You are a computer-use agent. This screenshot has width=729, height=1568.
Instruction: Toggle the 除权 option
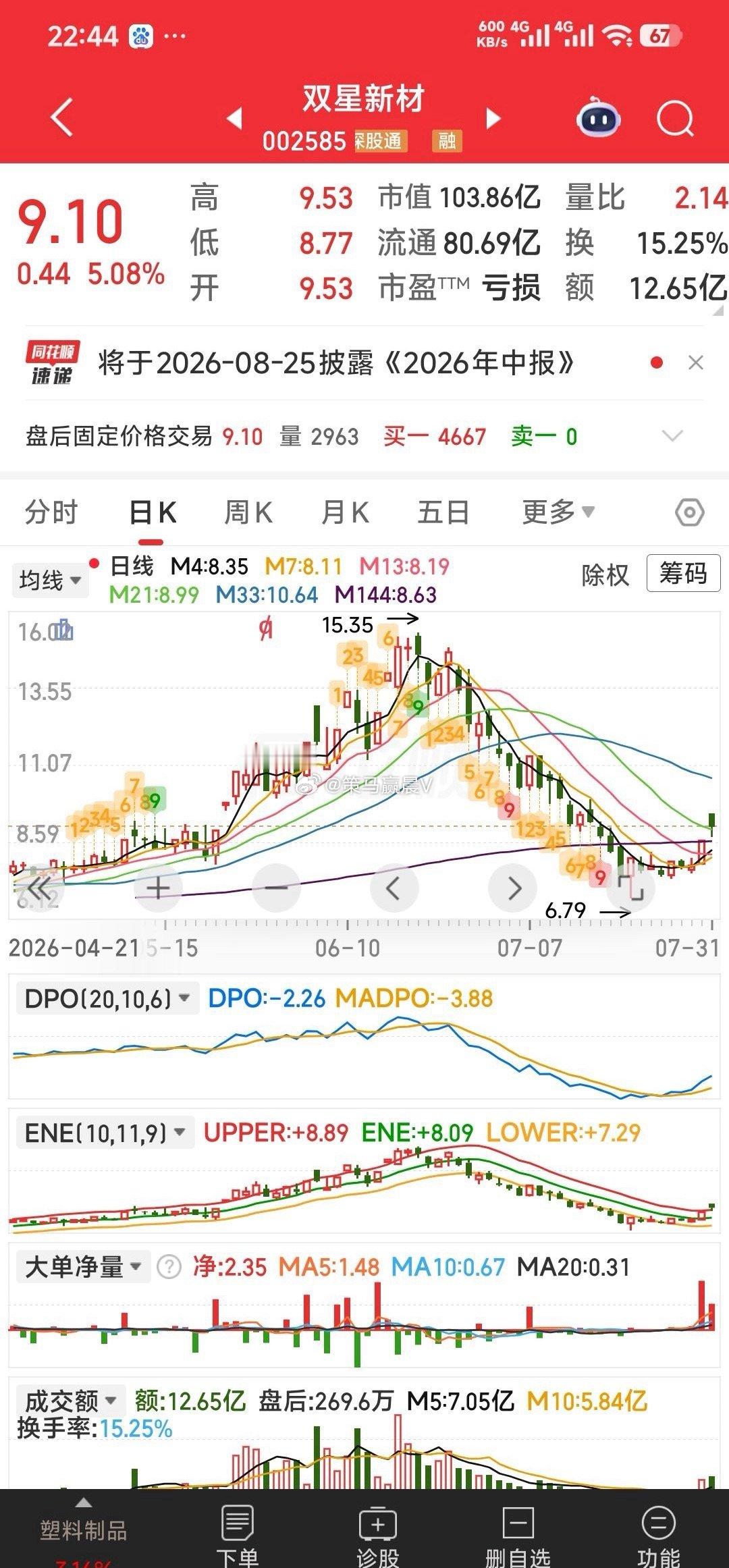[605, 575]
